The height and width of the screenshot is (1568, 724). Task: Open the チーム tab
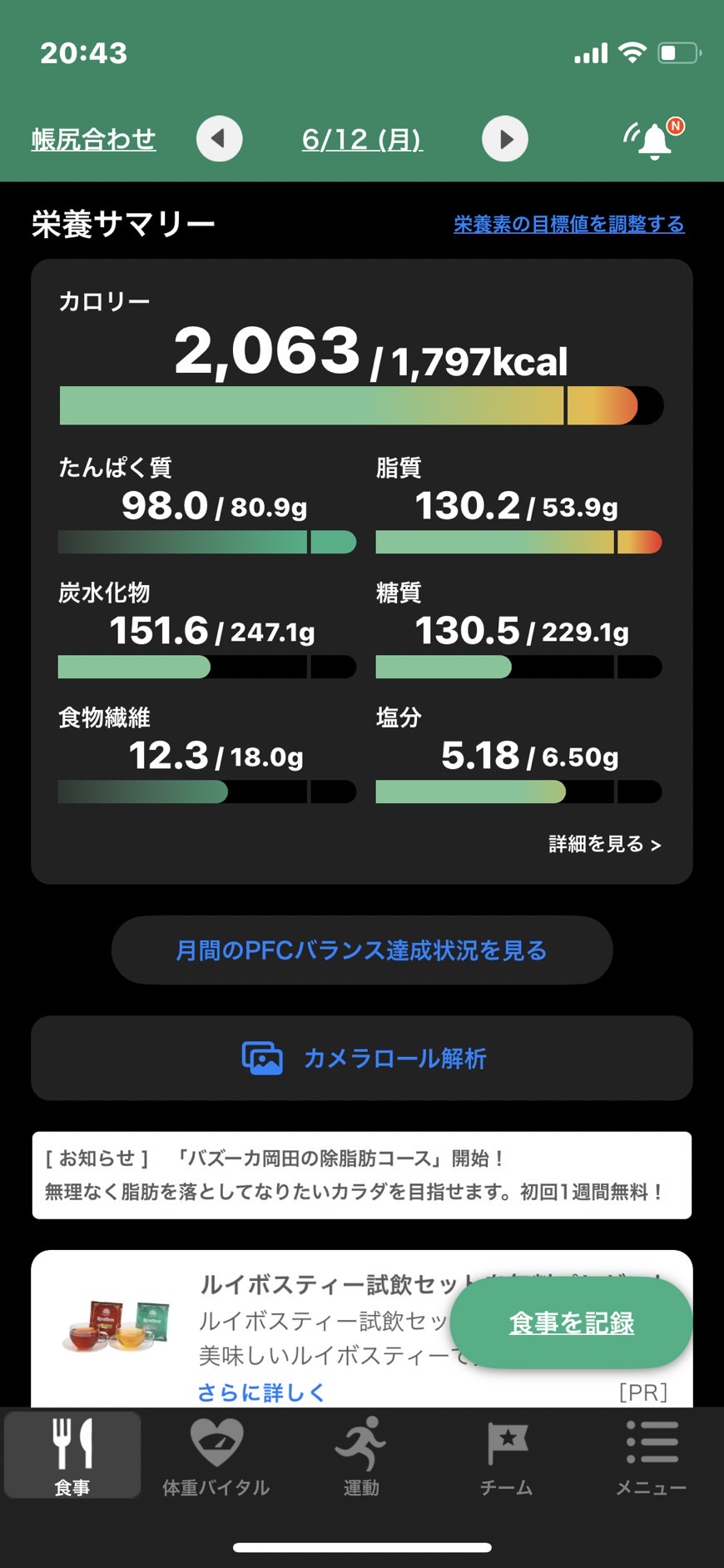point(506,1456)
